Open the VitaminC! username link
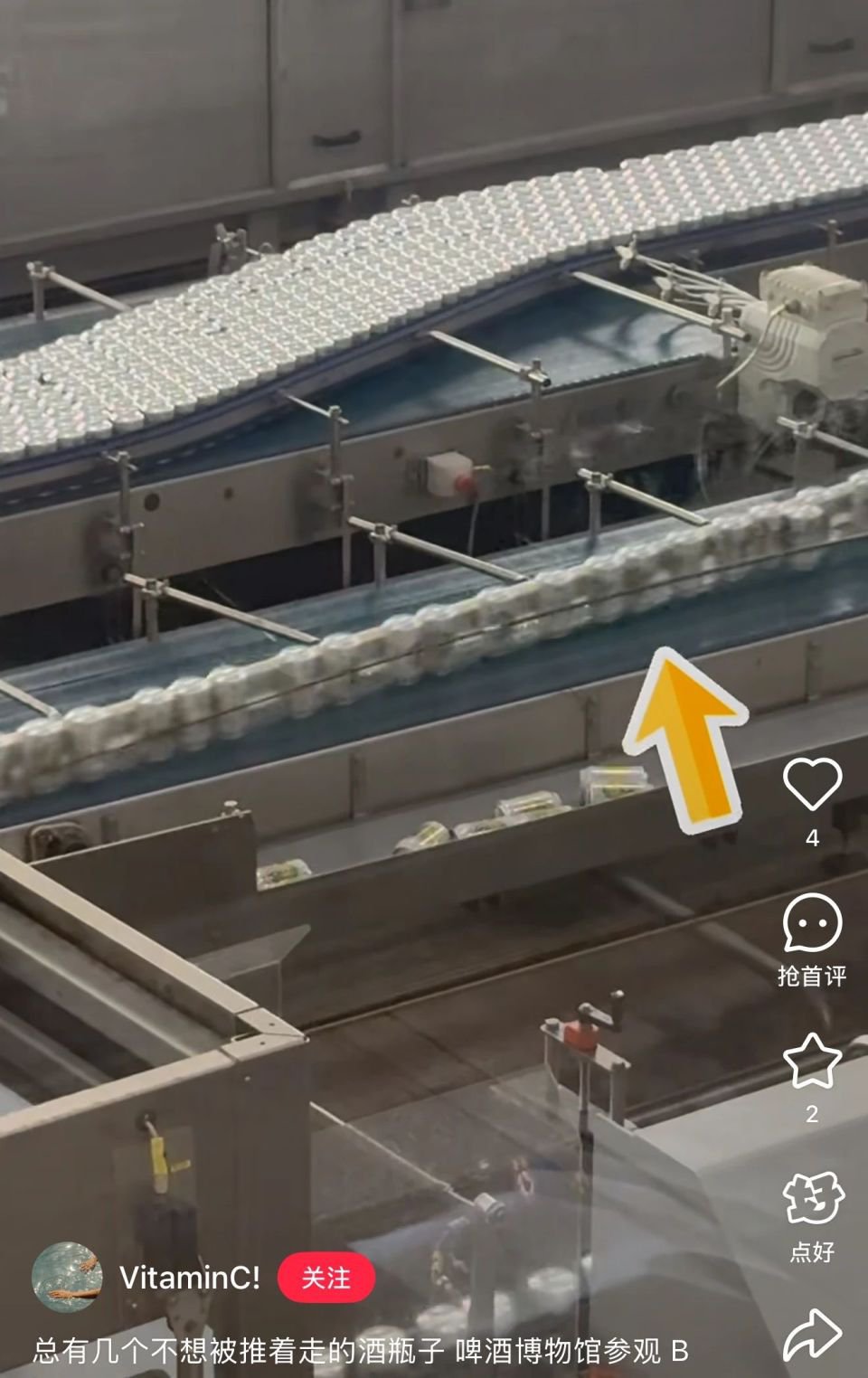 190,1278
